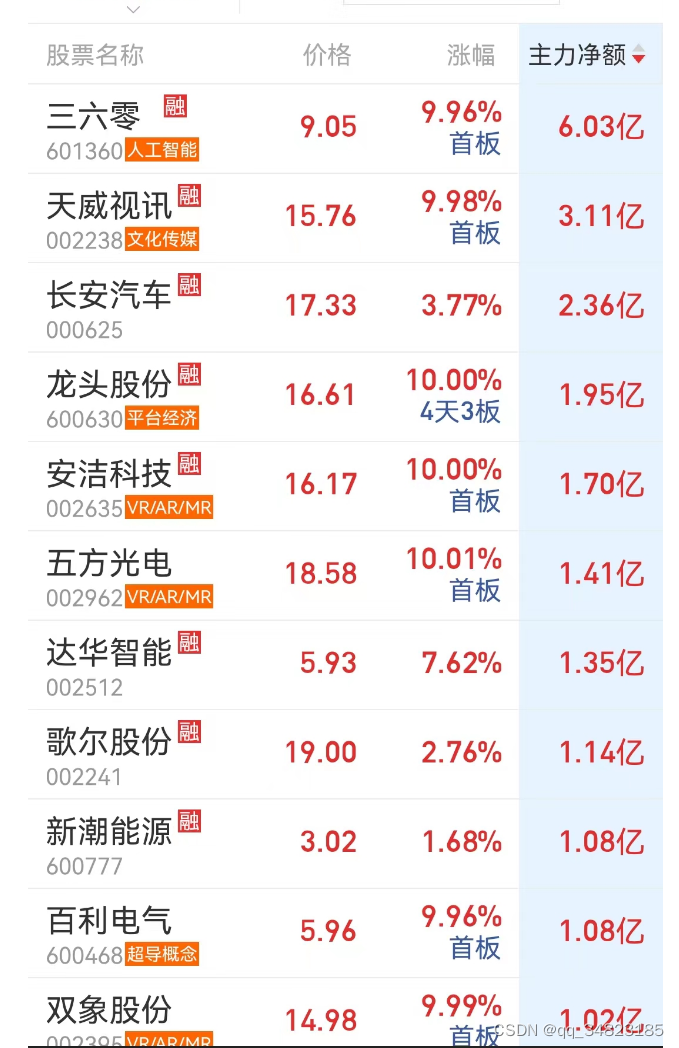This screenshot has height=1048, width=679.
Task: Open 达华智能 stock row
Action: click(x=109, y=653)
